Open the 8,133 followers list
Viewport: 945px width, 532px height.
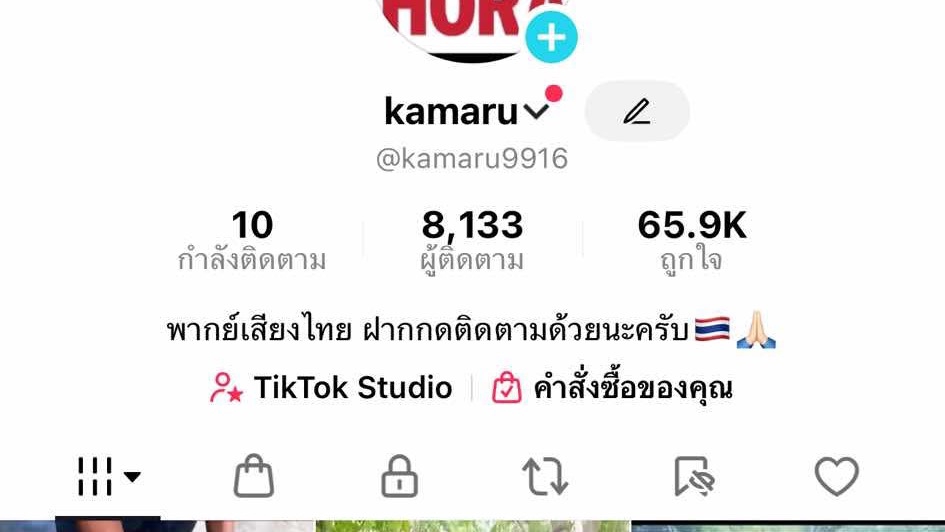coord(472,241)
